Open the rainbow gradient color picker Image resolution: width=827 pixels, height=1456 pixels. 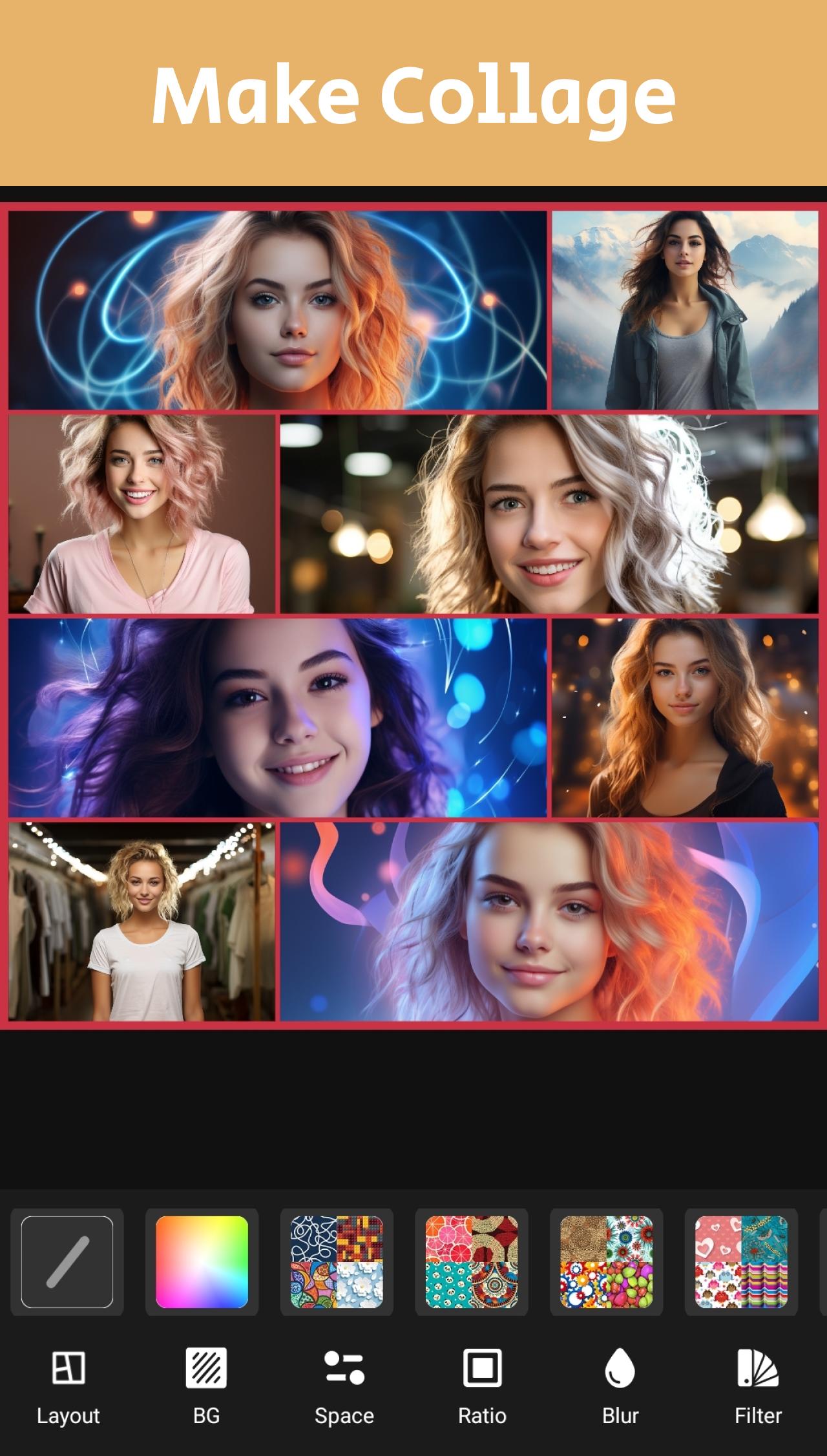tap(202, 1262)
